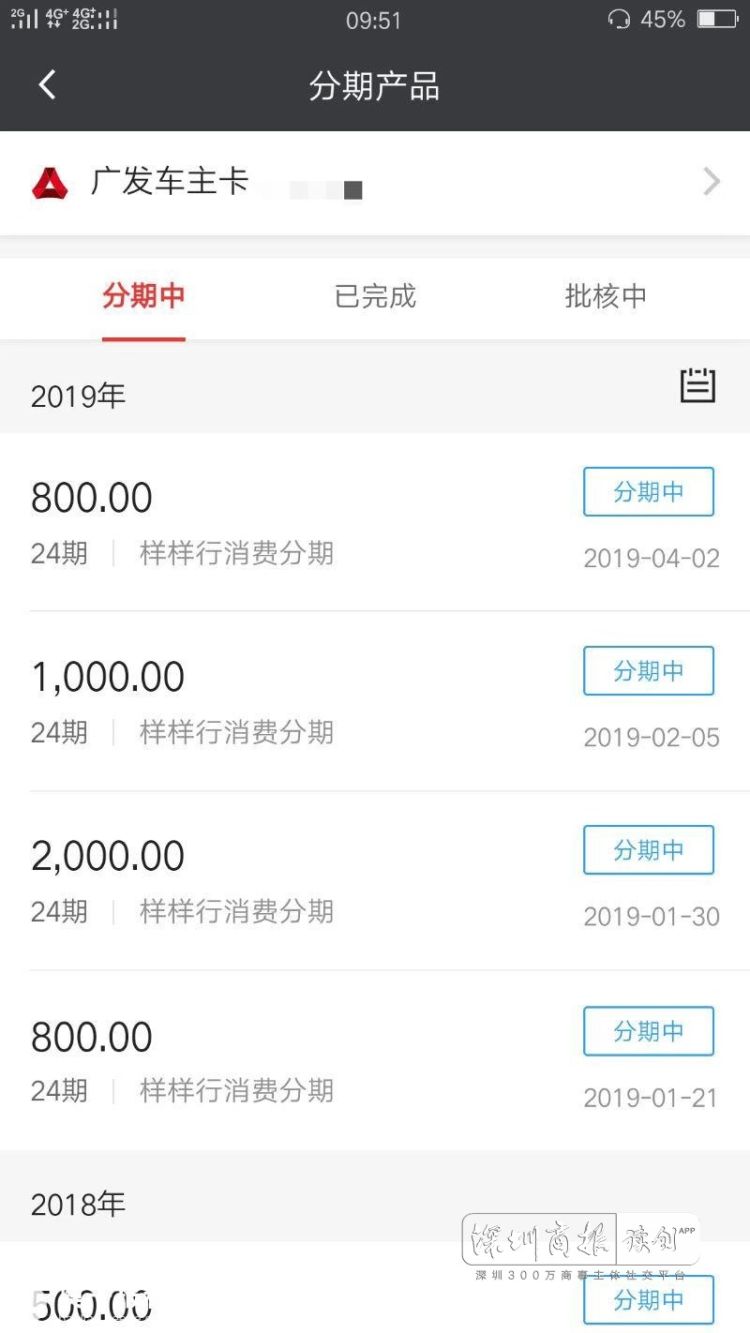Expand the 广发车主卡 card details chevron

pos(711,182)
